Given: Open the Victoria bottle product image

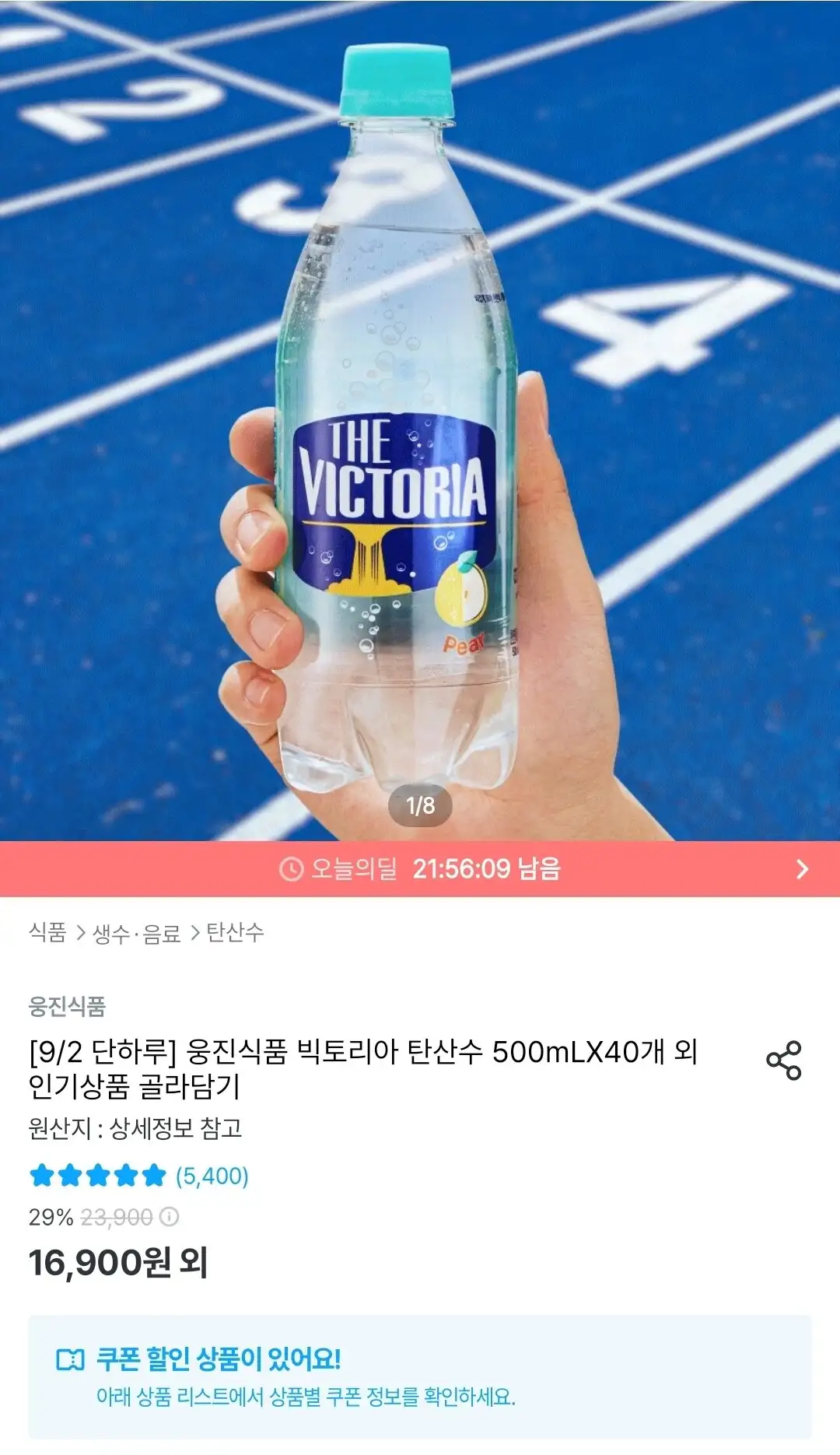Looking at the screenshot, I should coord(420,420).
